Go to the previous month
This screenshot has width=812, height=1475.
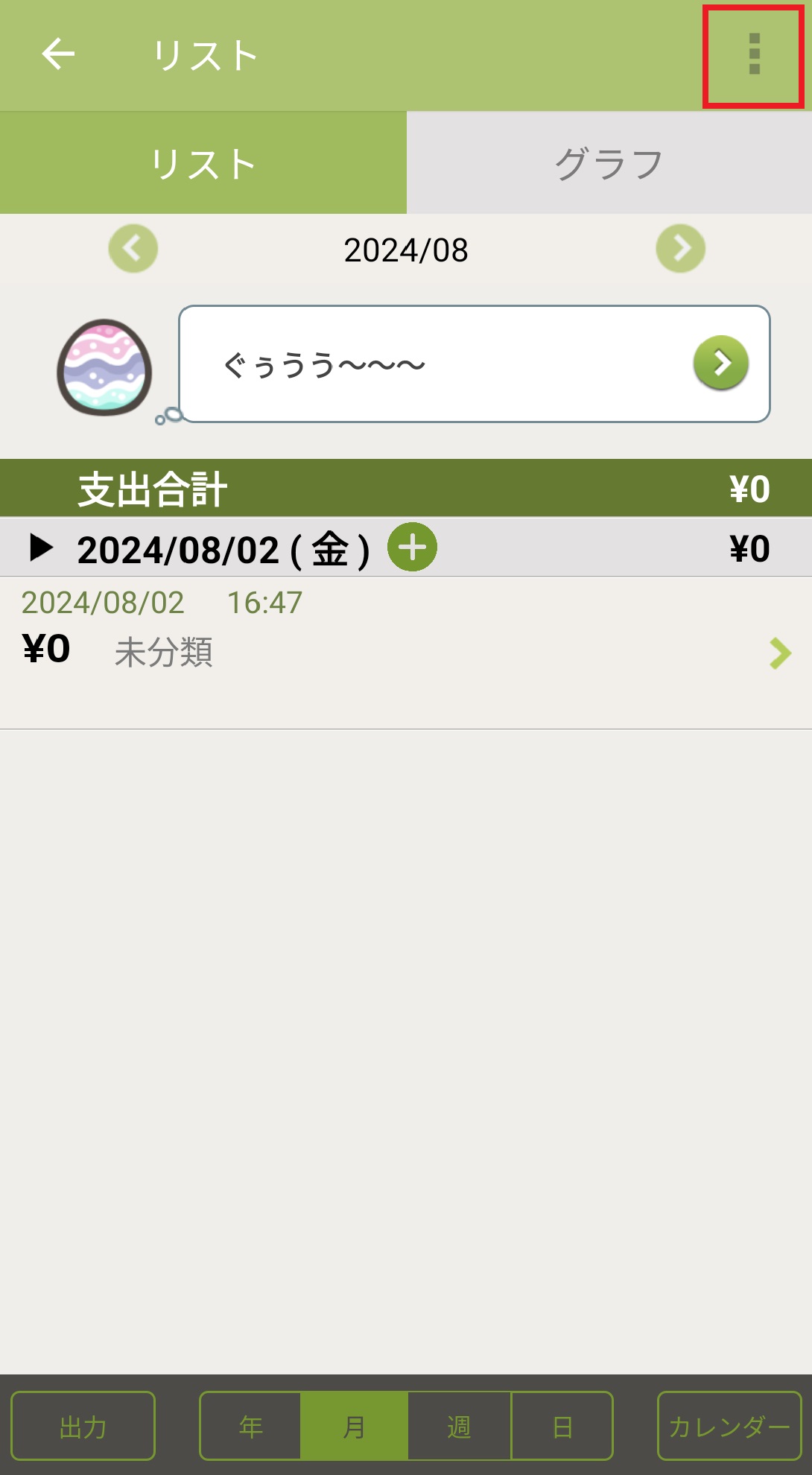pos(133,249)
